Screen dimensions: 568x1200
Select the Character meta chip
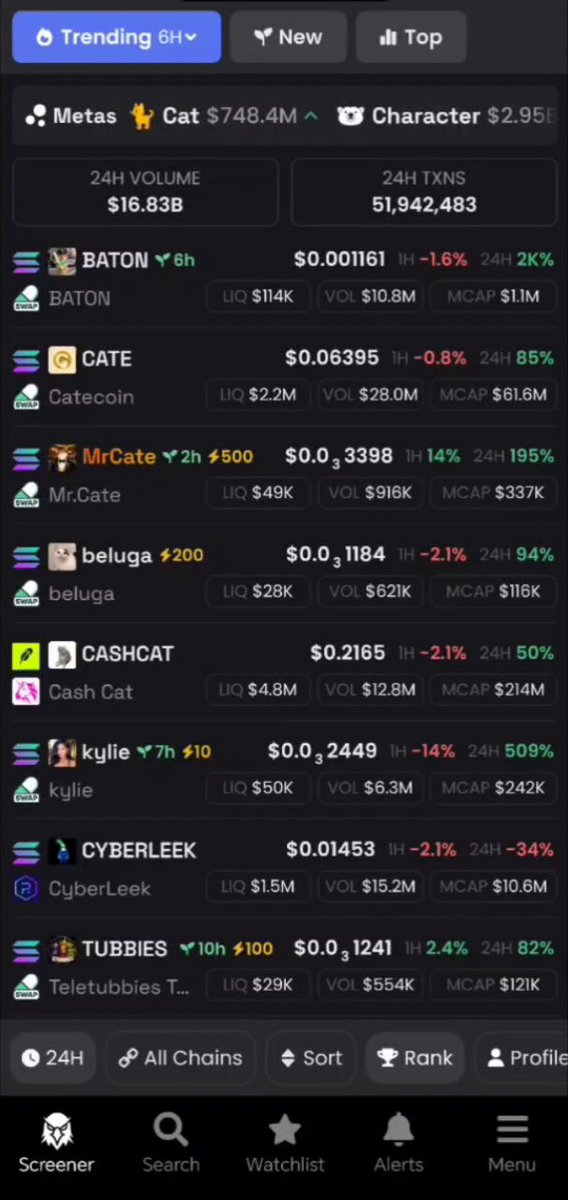(446, 116)
